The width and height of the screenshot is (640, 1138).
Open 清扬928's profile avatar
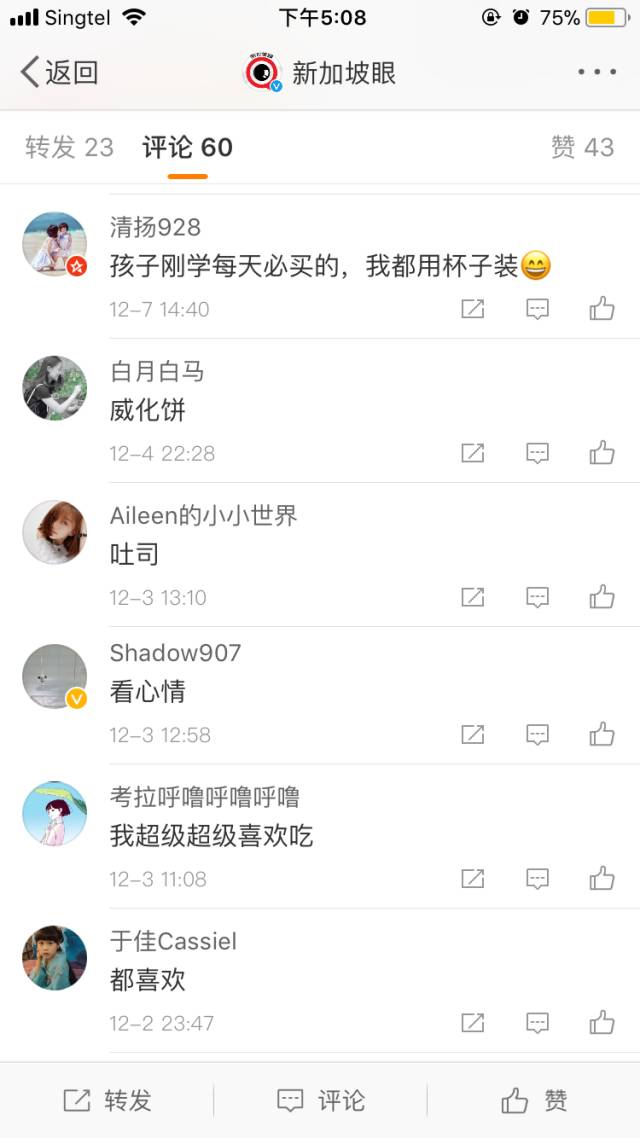pos(55,244)
